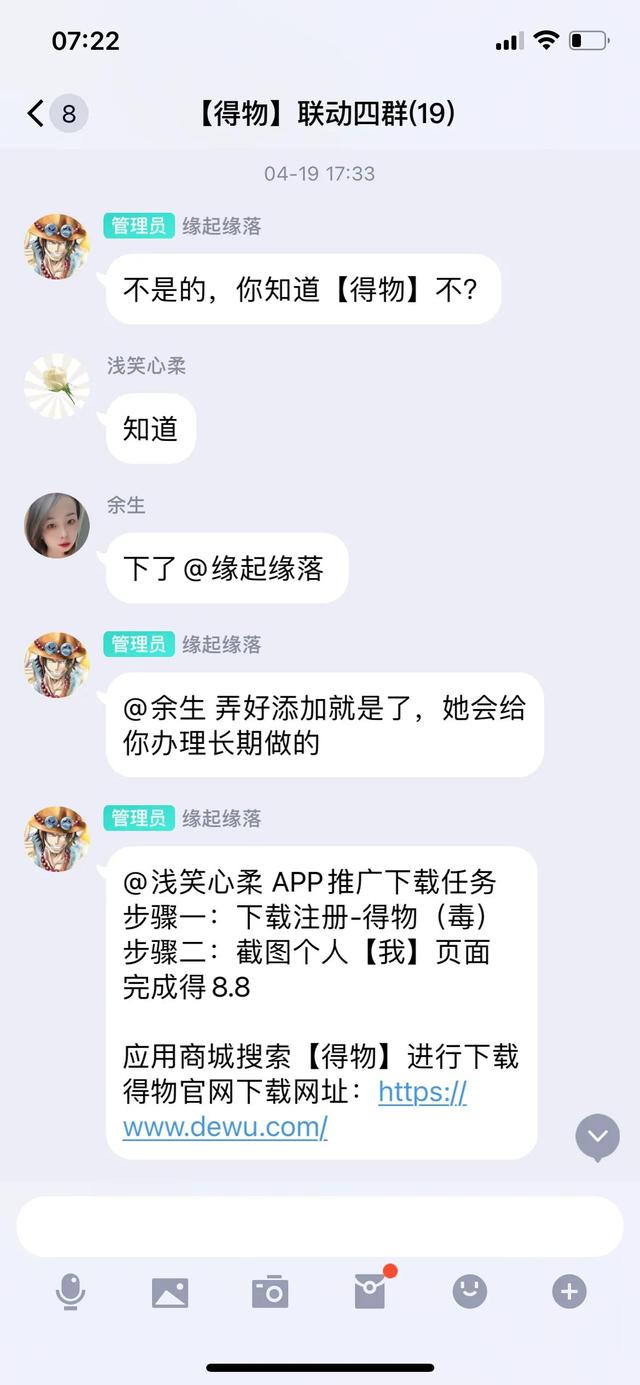Open more attachment options with plus
Screen dimensions: 640x1385
coord(569,1292)
